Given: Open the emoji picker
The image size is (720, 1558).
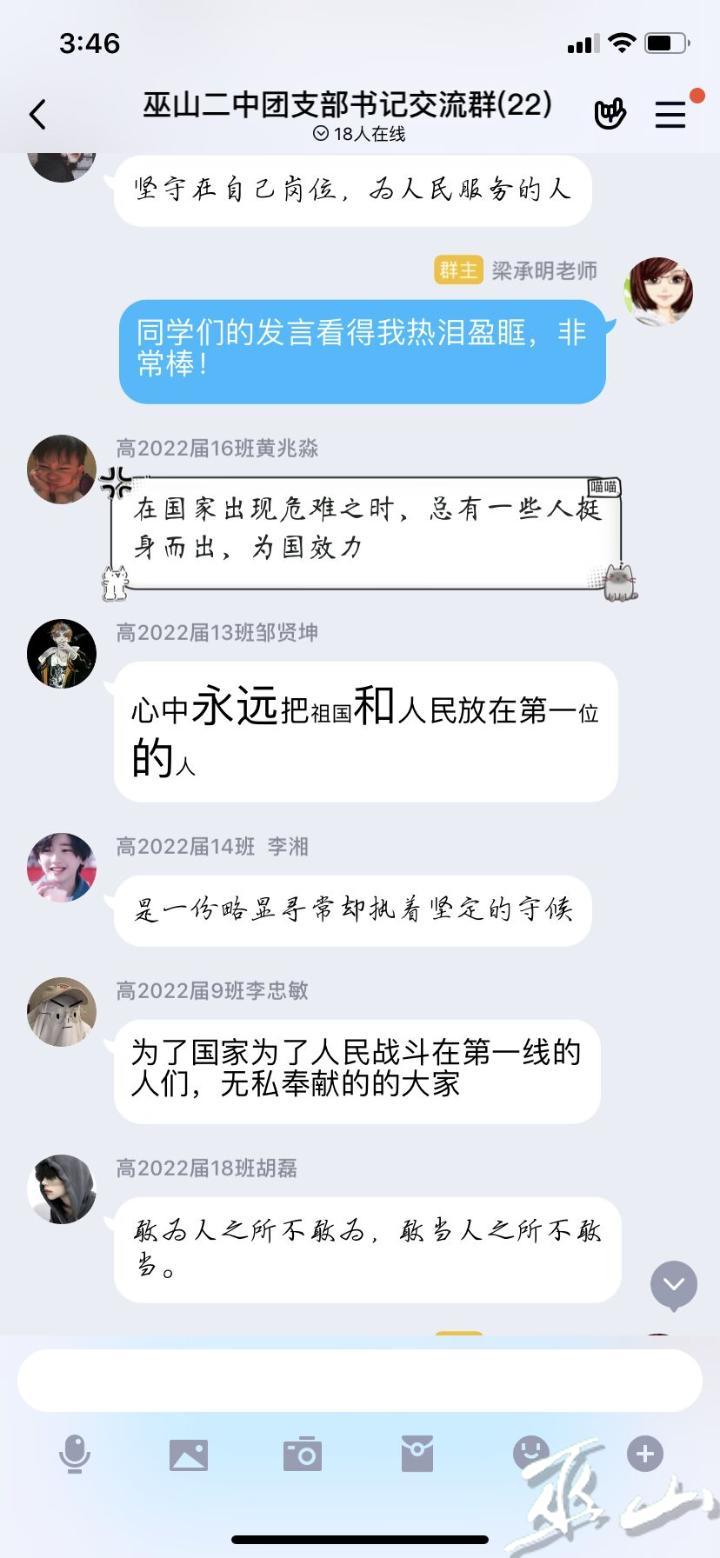Looking at the screenshot, I should (x=531, y=1452).
